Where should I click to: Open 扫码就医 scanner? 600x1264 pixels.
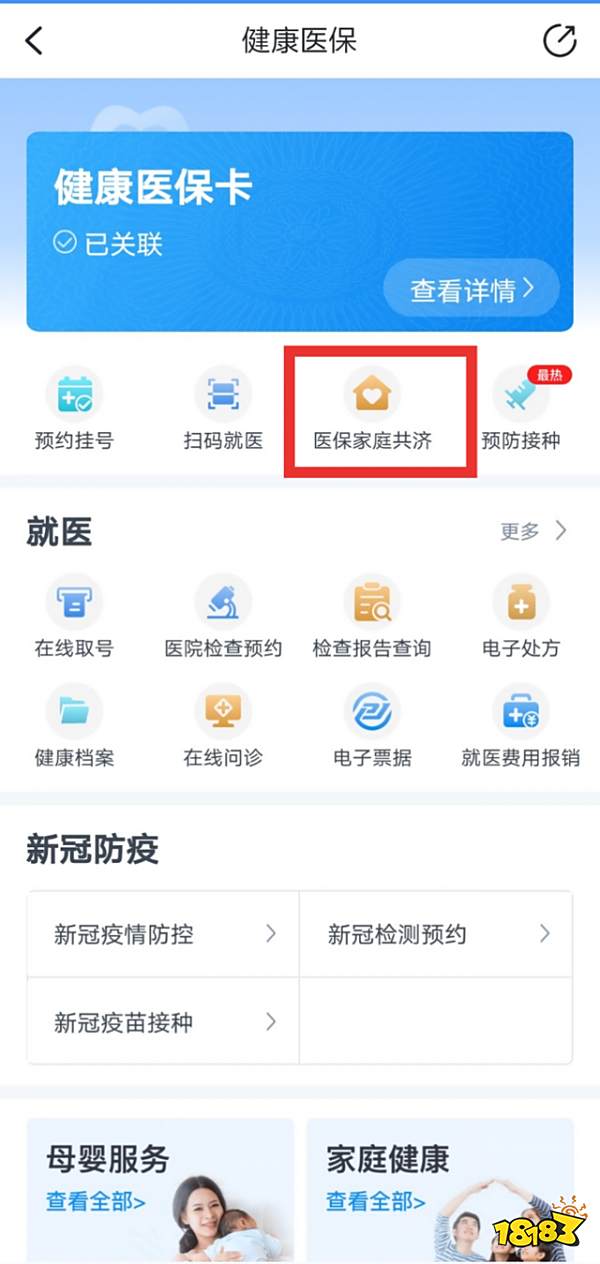pyautogui.click(x=223, y=408)
